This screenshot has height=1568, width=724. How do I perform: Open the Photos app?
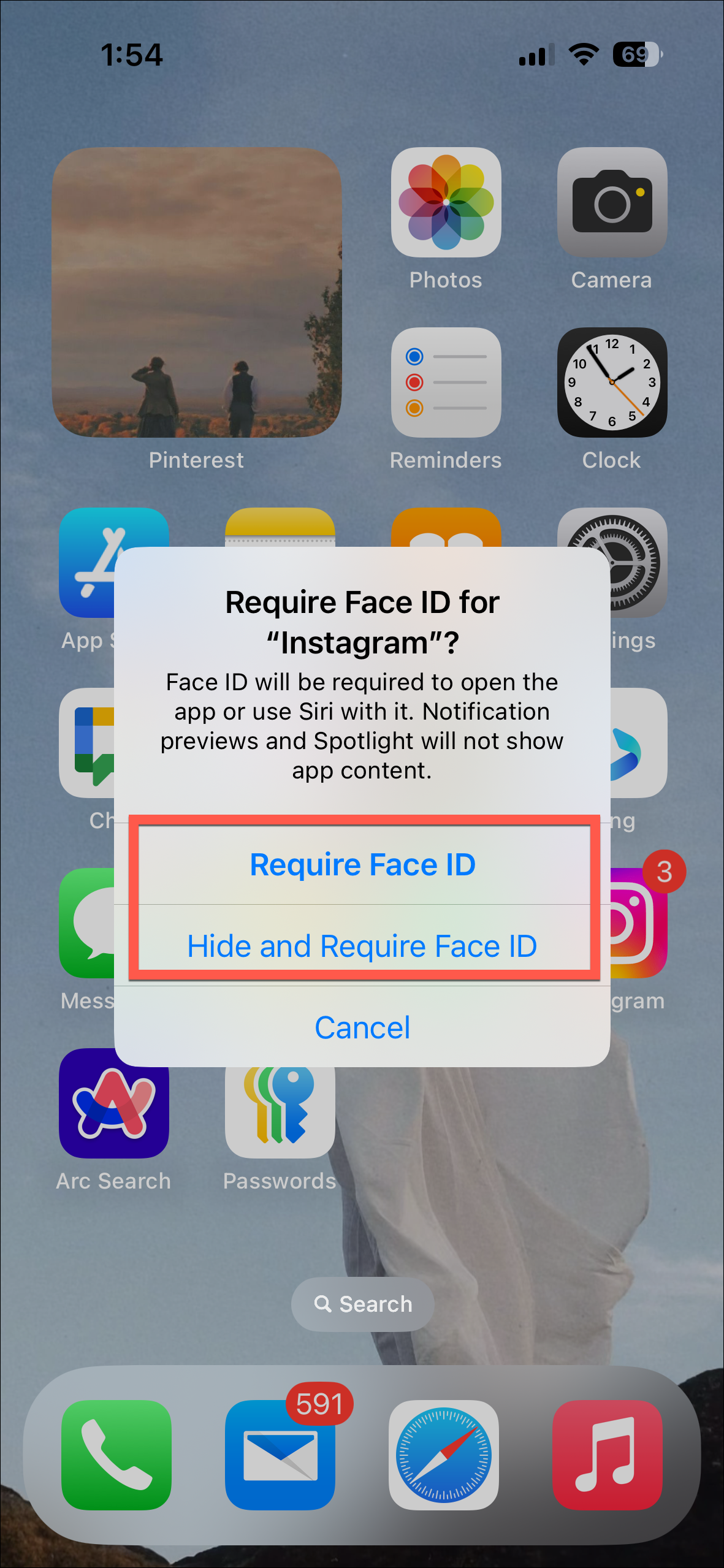tap(446, 202)
